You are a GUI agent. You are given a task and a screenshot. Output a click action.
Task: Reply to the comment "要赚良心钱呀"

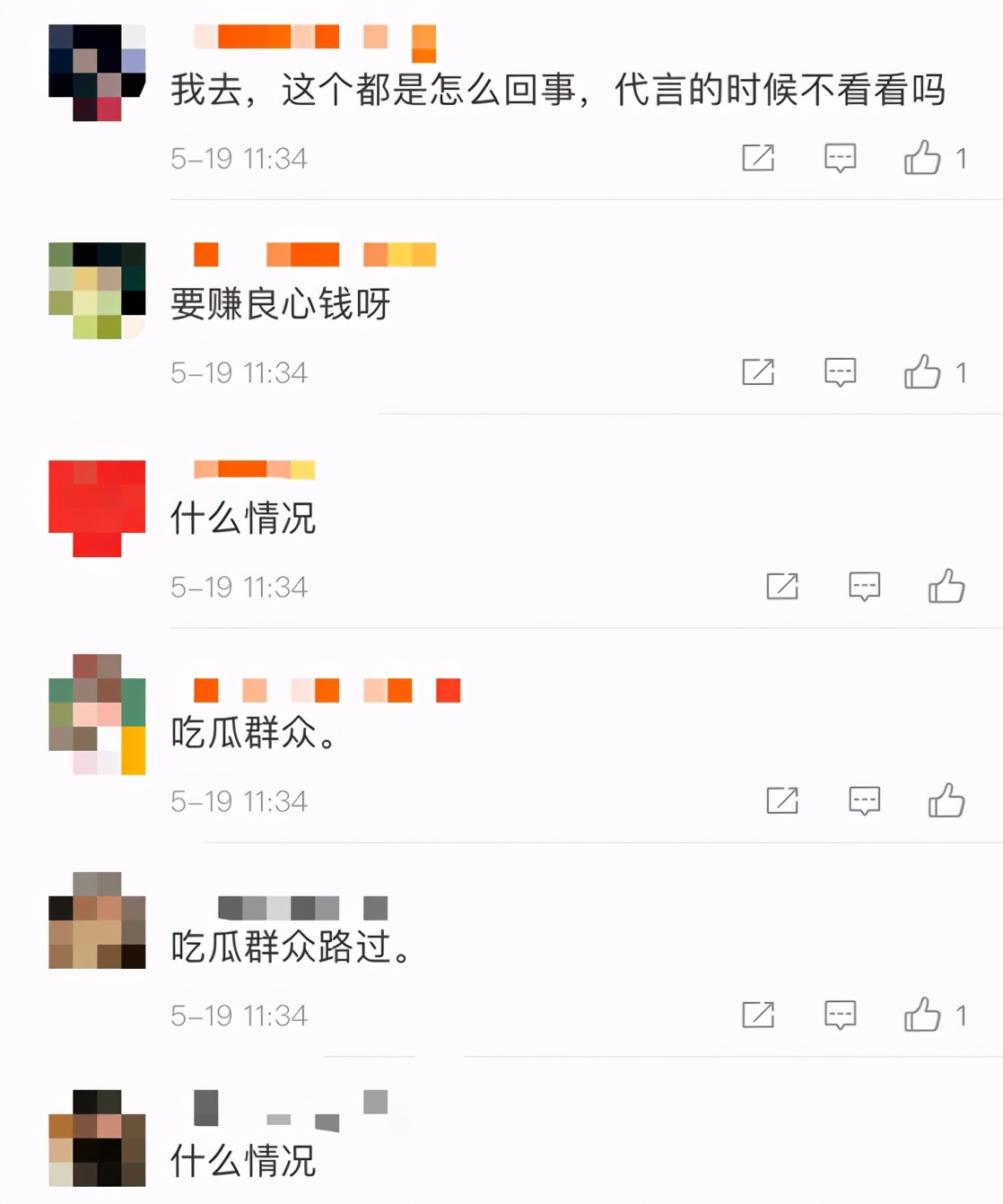(x=840, y=372)
